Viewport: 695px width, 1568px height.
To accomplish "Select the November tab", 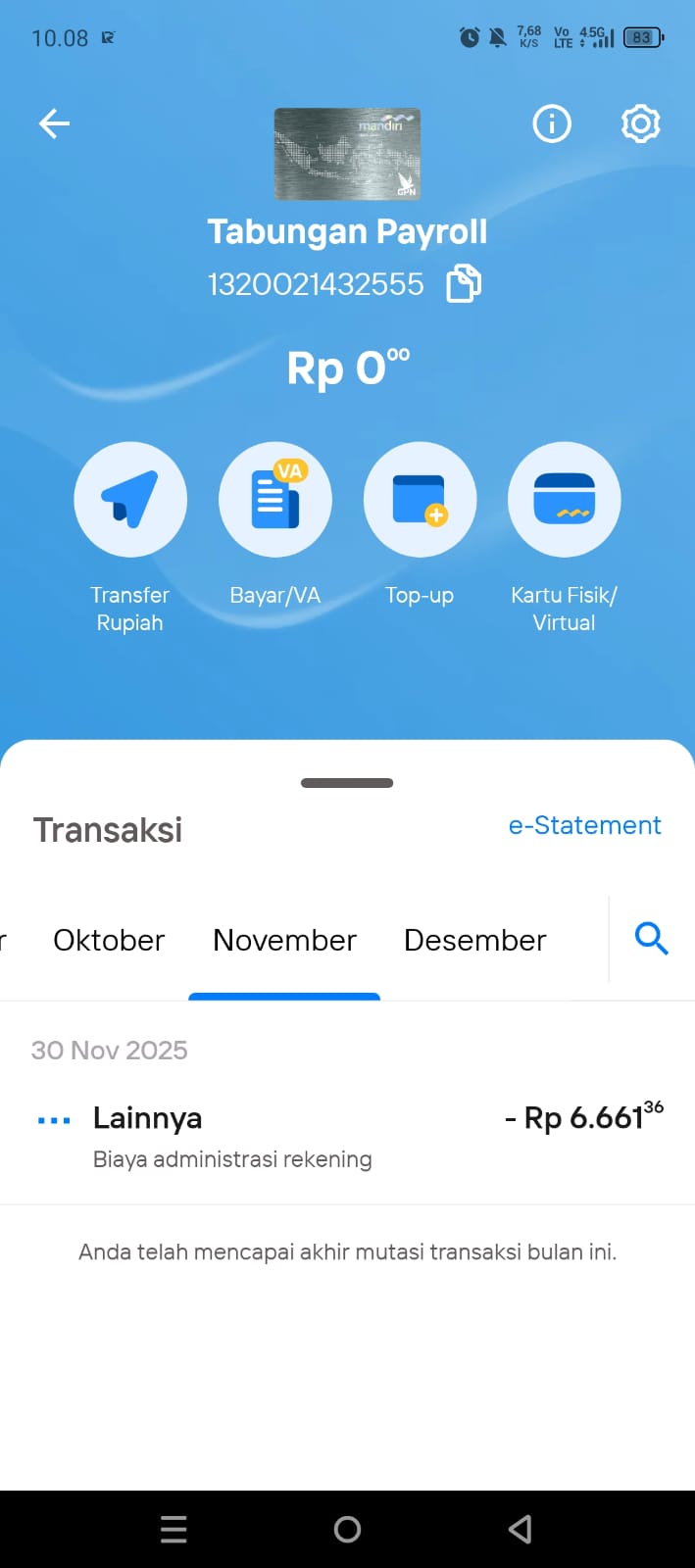I will pyautogui.click(x=284, y=940).
